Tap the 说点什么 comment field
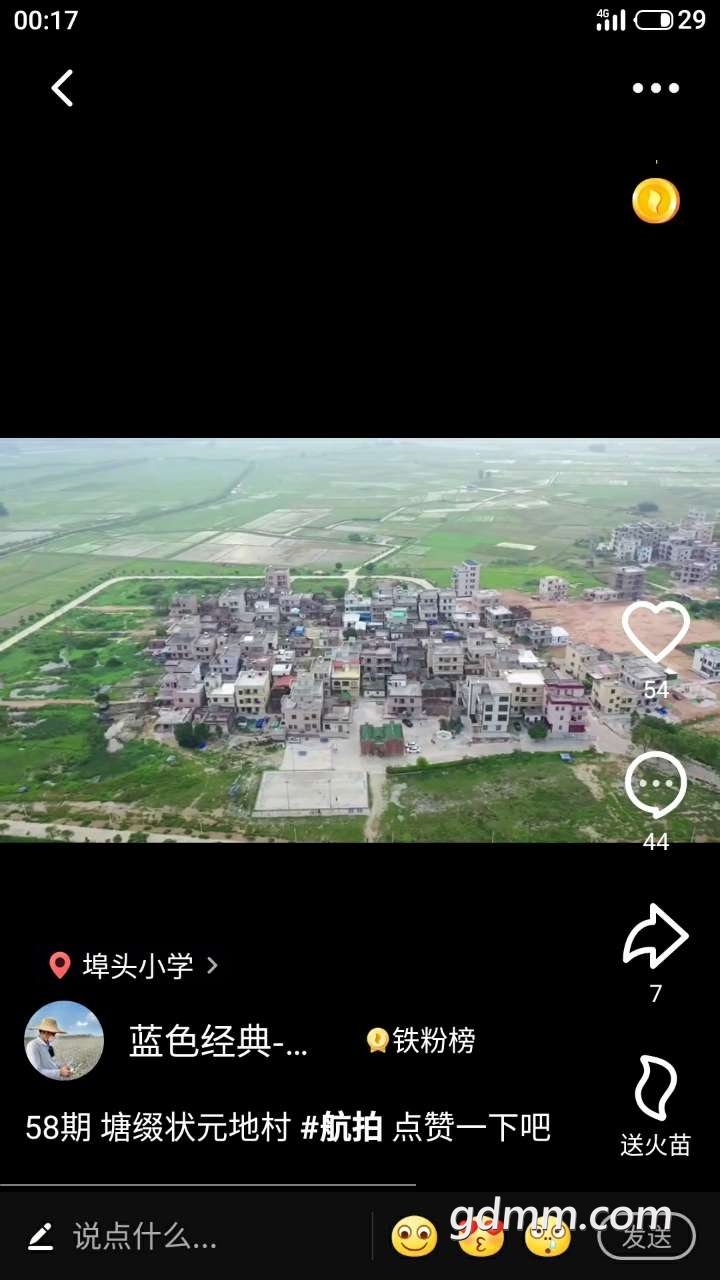 (145, 1237)
